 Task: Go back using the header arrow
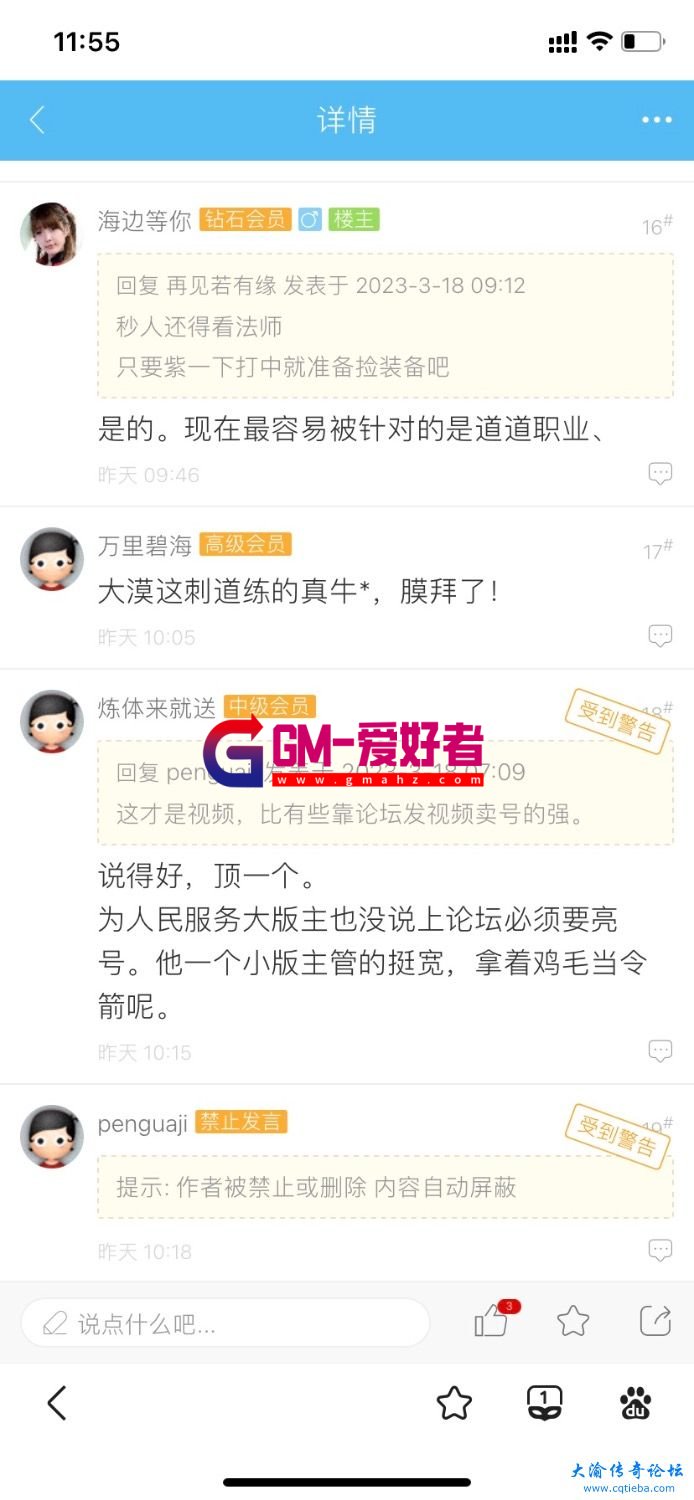coord(37,120)
